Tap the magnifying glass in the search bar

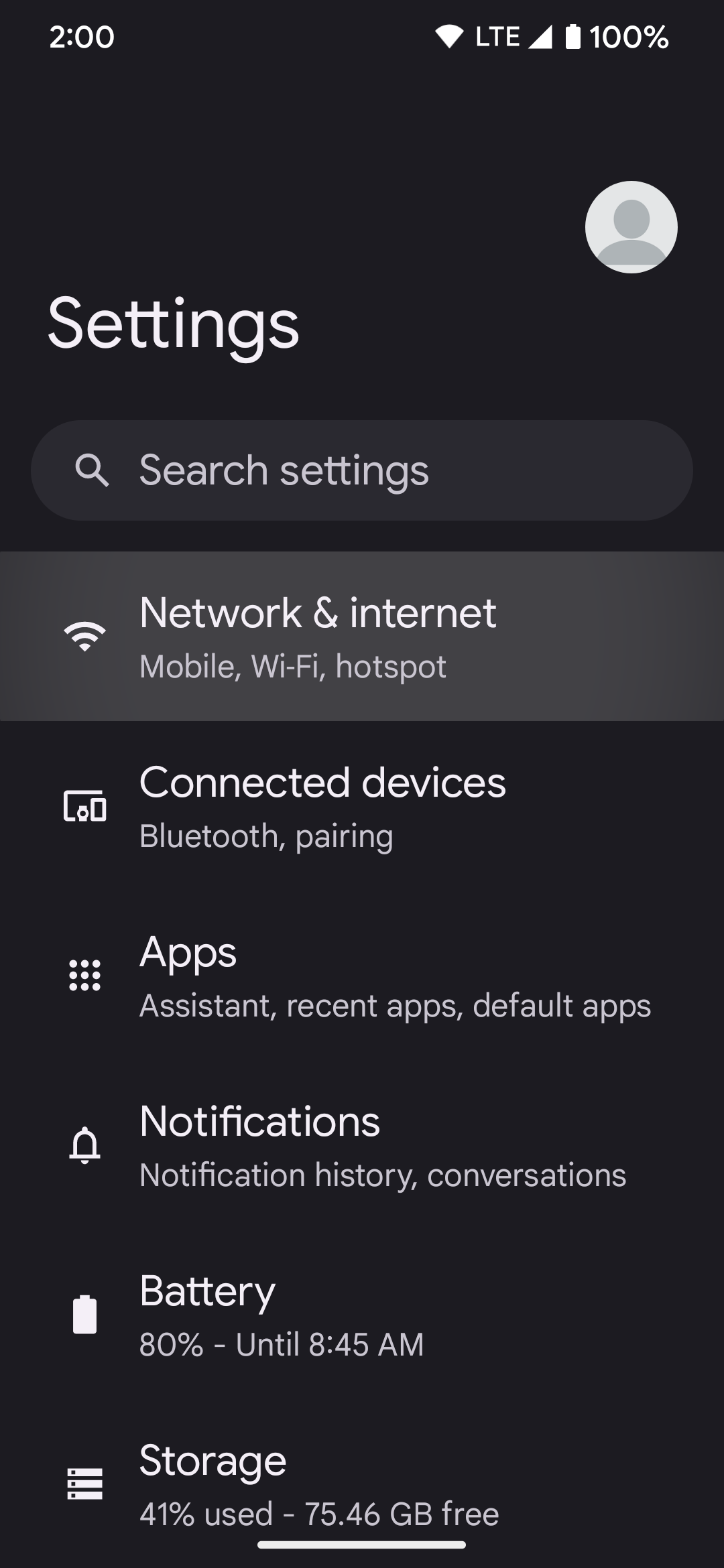(94, 470)
